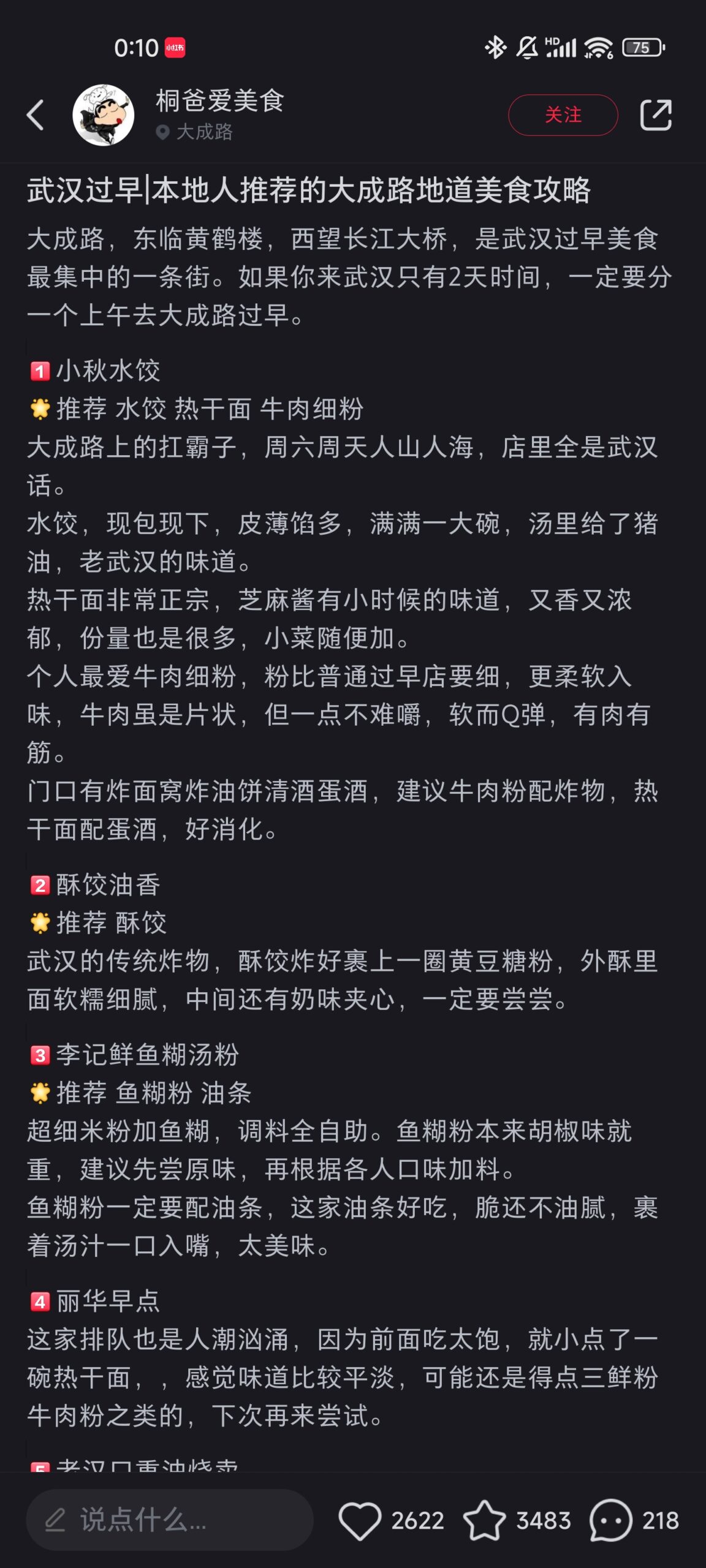The width and height of the screenshot is (706, 1568).
Task: Tap the 说点什么 comment box
Action: 169,1520
